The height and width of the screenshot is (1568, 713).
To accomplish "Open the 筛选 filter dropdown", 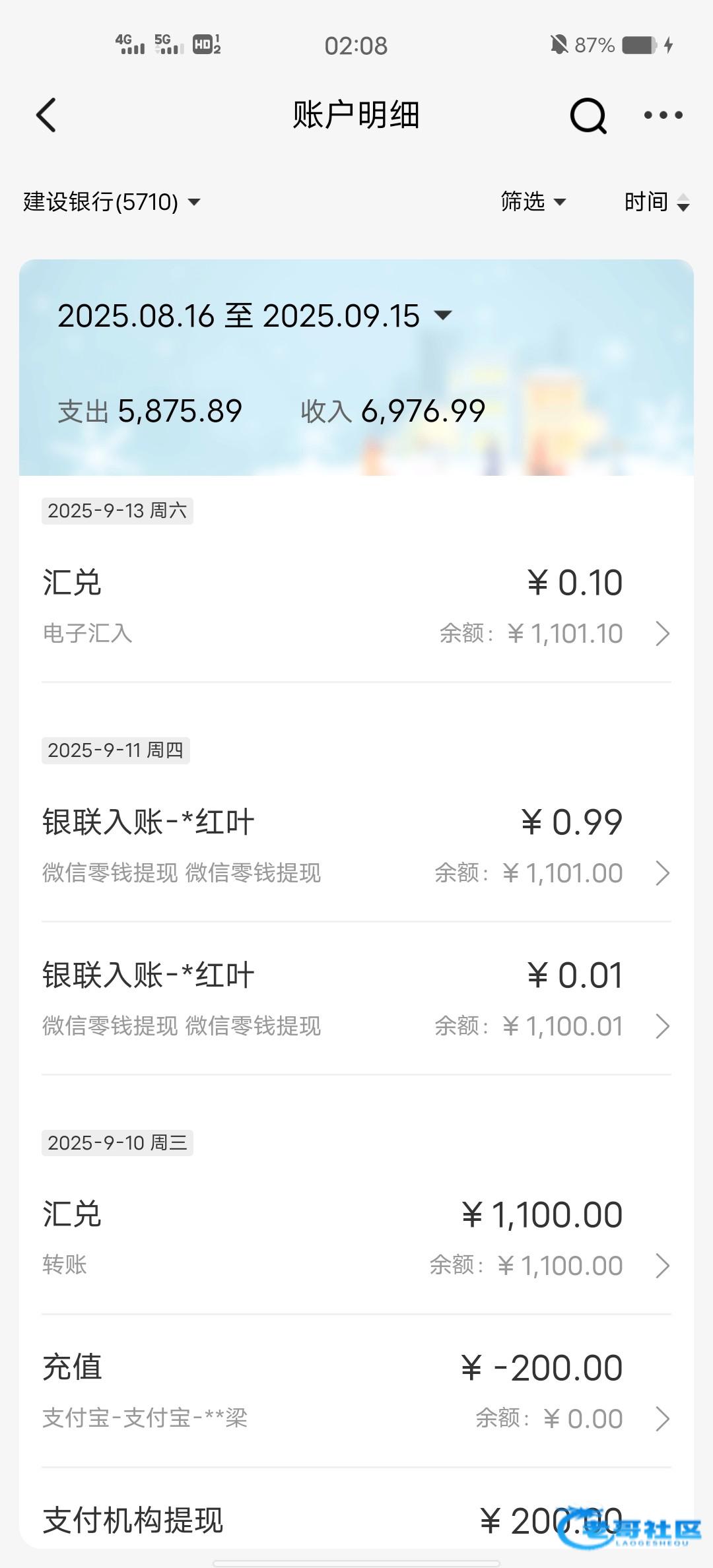I will click(533, 201).
